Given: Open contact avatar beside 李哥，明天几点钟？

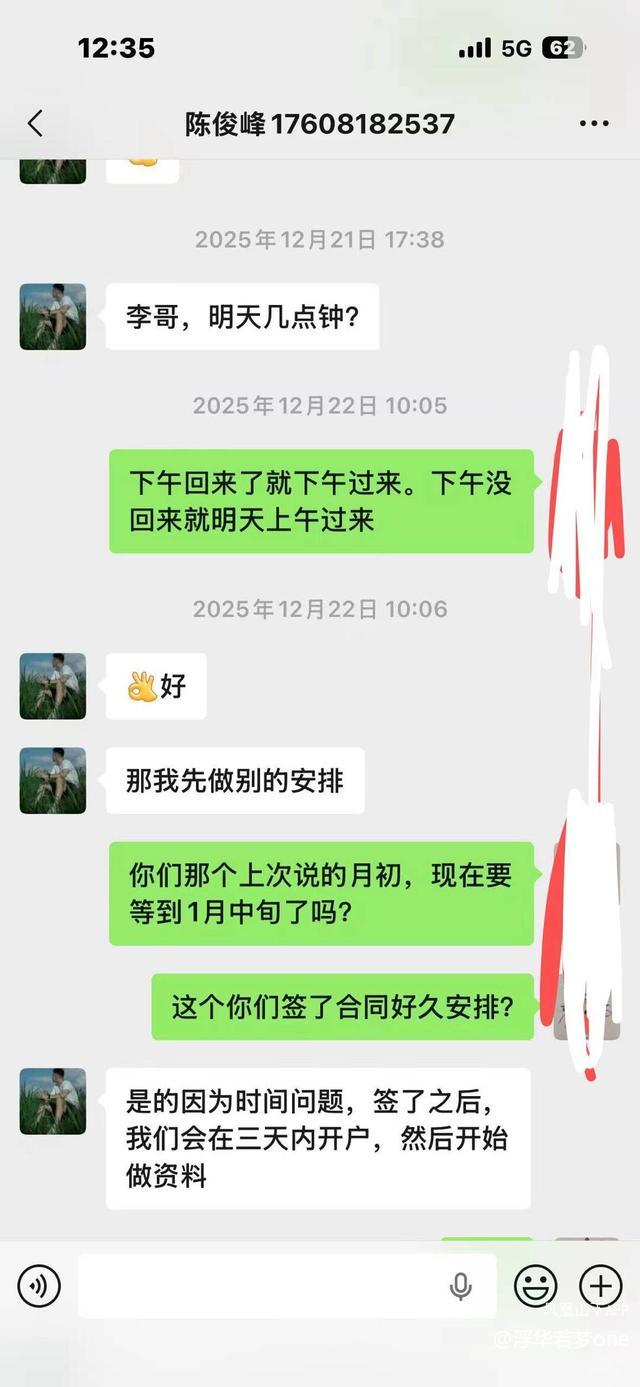Looking at the screenshot, I should pos(53,317).
